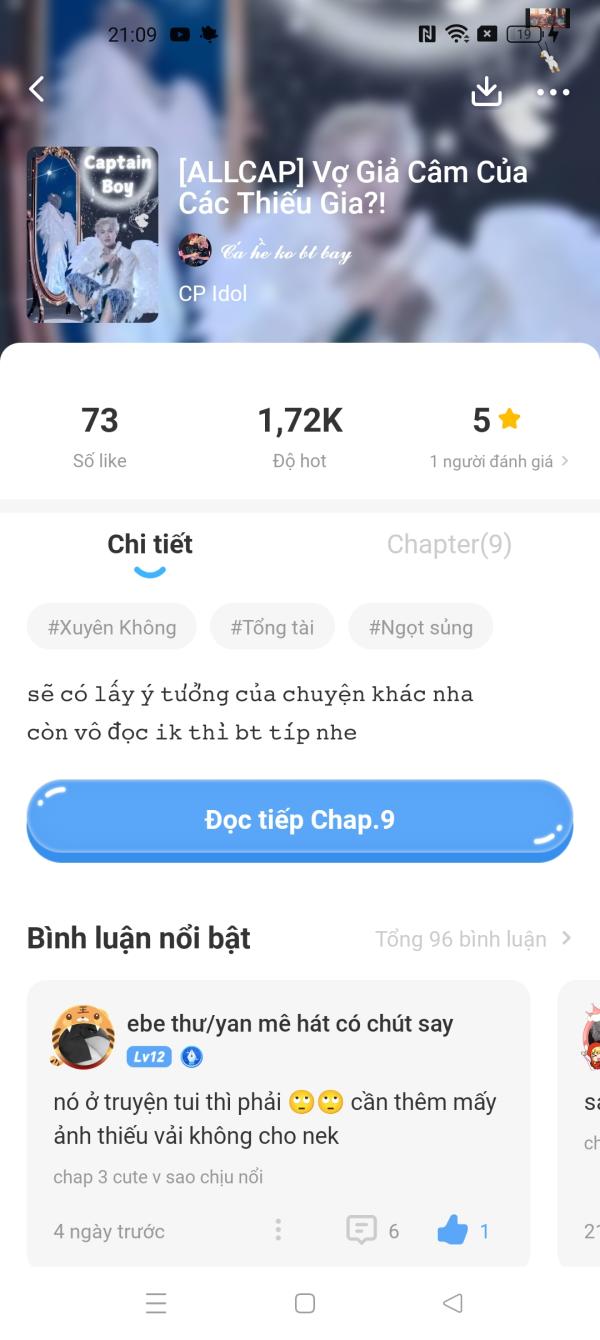Screen dimensions: 600x1340
Task: Open options dots on ebe thư's comment
Action: coord(278,1230)
